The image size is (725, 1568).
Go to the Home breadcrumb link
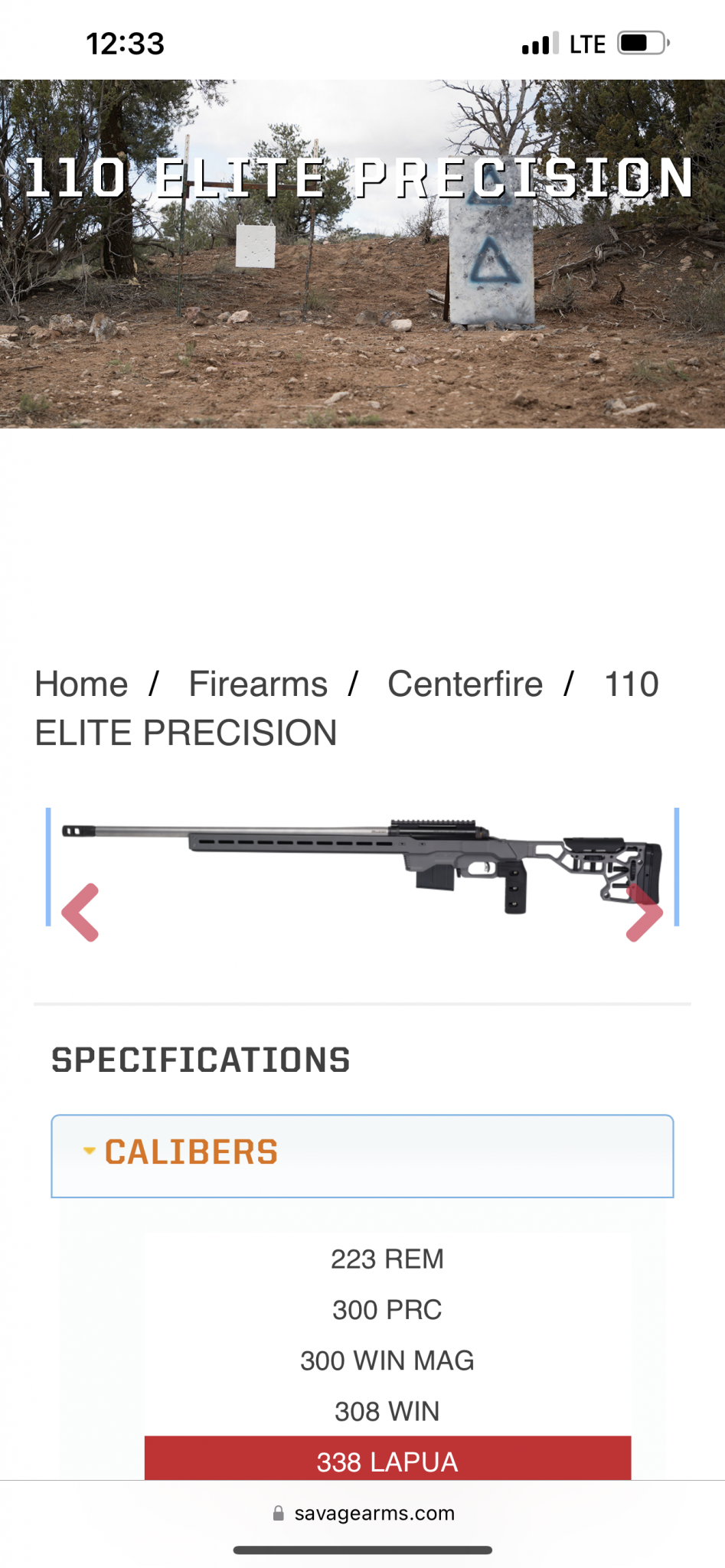pos(81,684)
